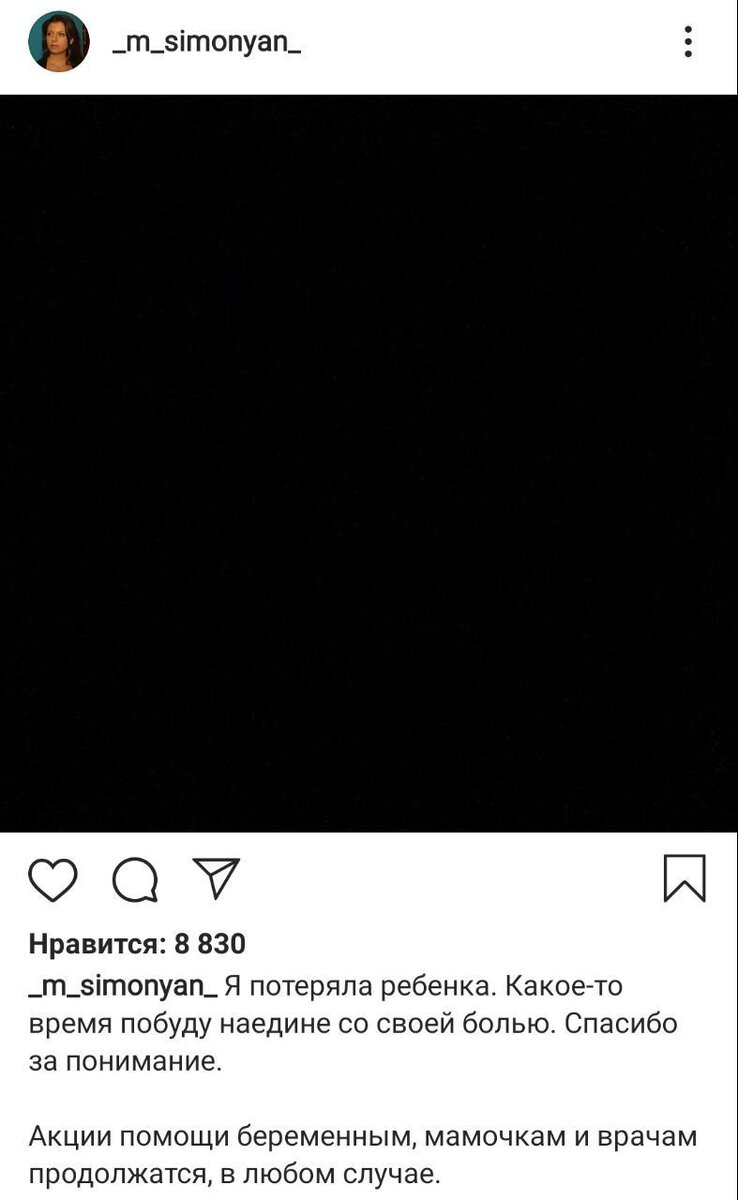The height and width of the screenshot is (1200, 738).
Task: Open the post's three-dot options menu
Action: pos(688,42)
